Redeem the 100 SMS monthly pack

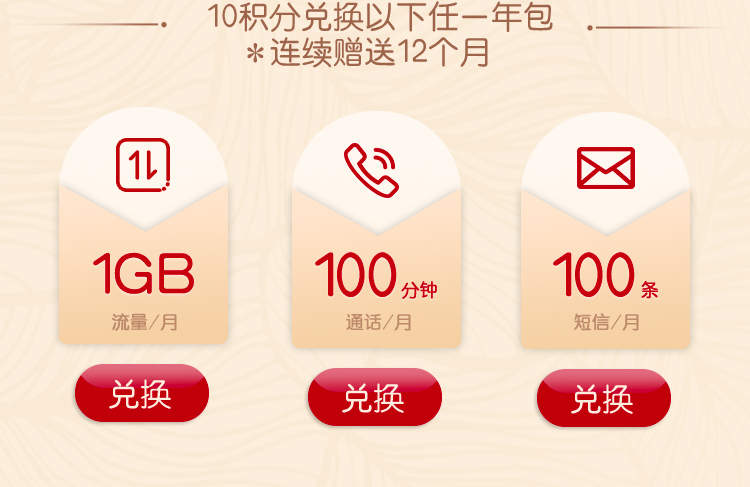(x=603, y=398)
